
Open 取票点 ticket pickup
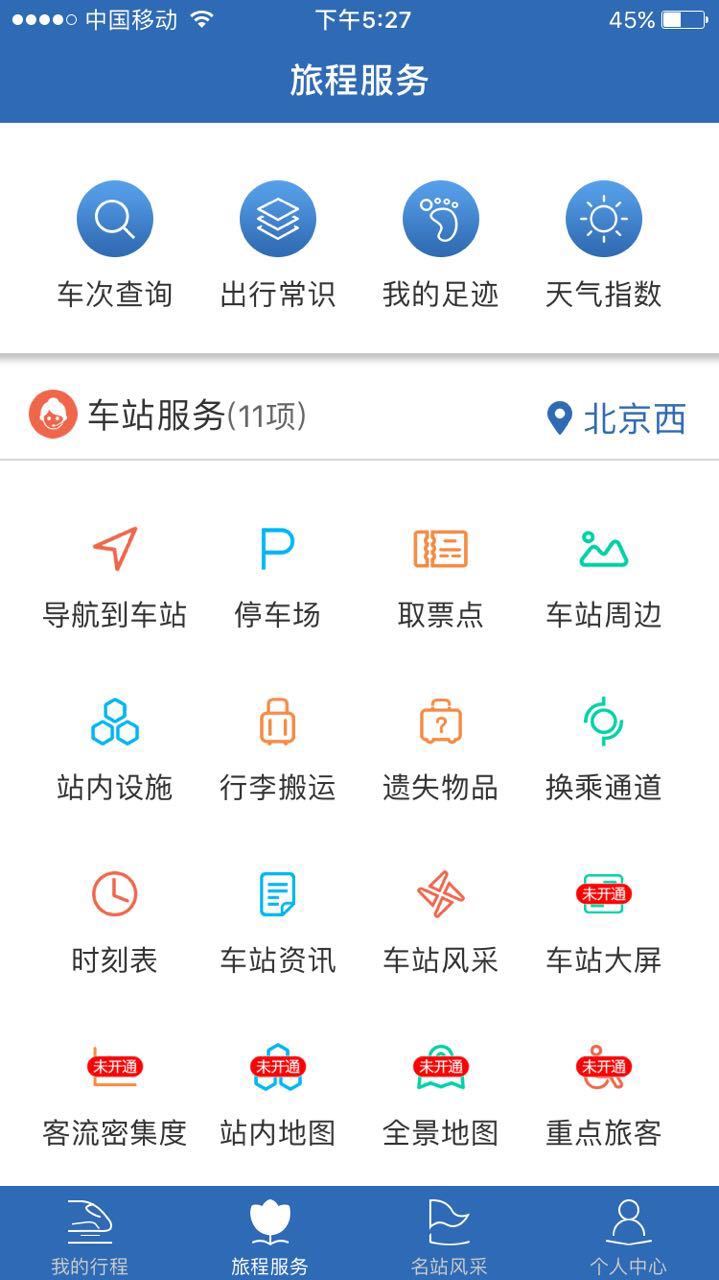point(441,577)
